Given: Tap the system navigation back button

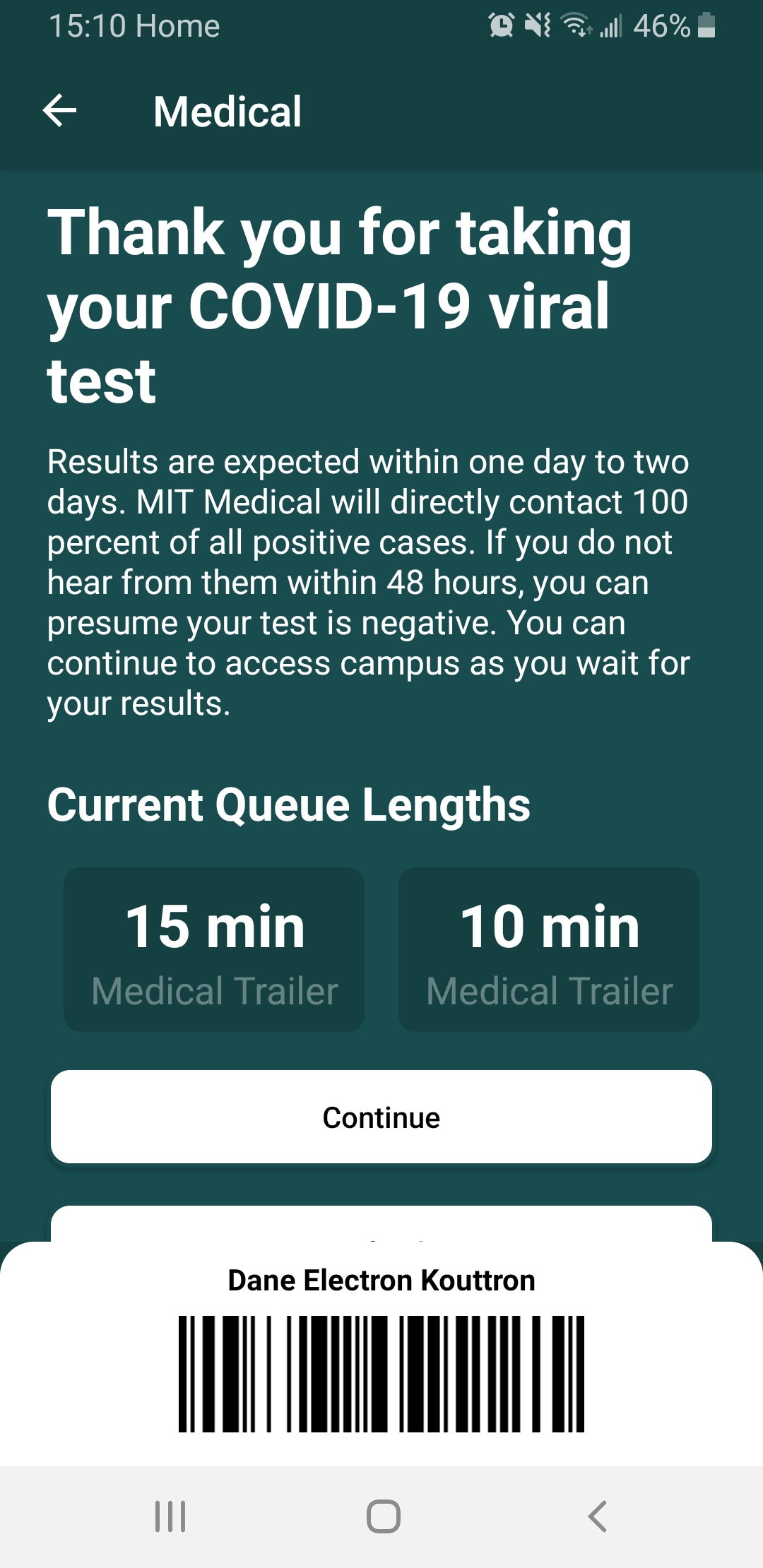Looking at the screenshot, I should click(x=597, y=1516).
